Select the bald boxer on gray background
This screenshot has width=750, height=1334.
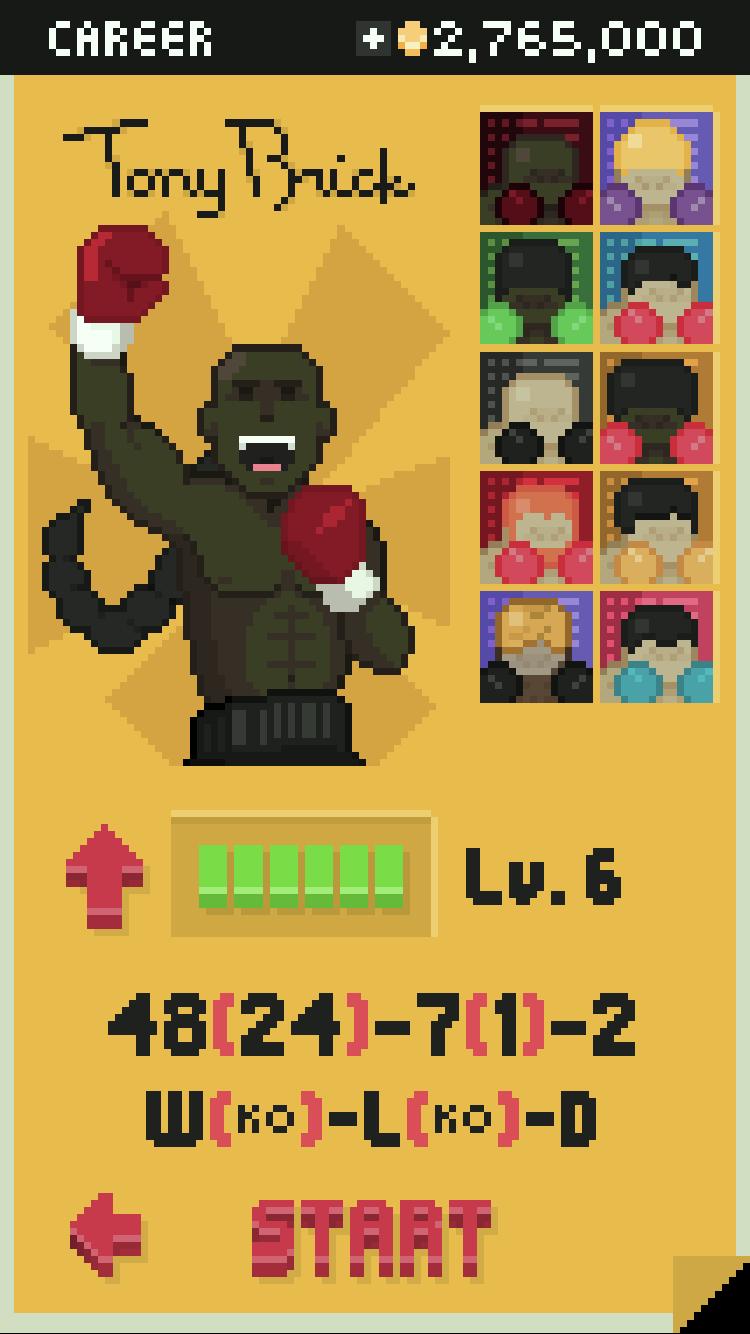[x=536, y=408]
